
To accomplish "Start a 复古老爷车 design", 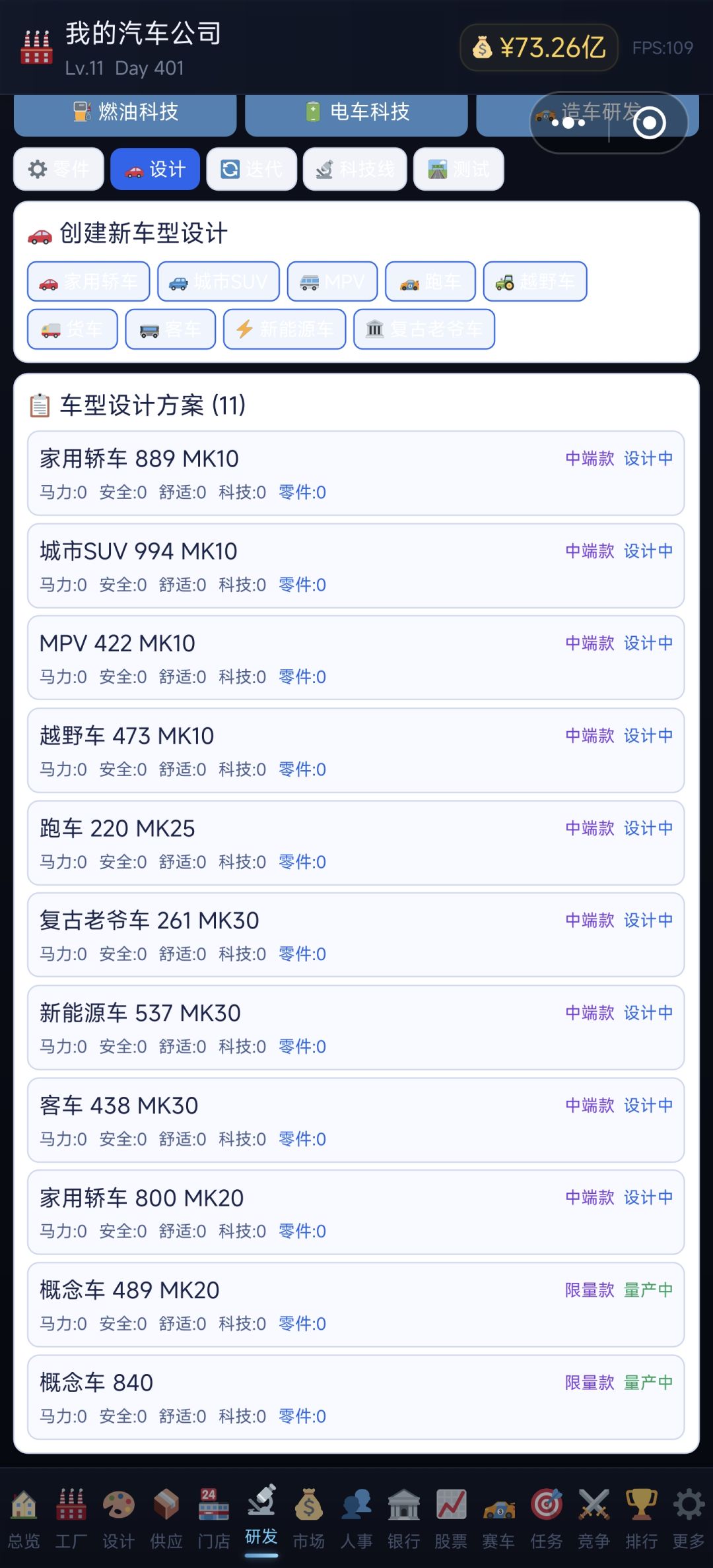I will click(424, 329).
